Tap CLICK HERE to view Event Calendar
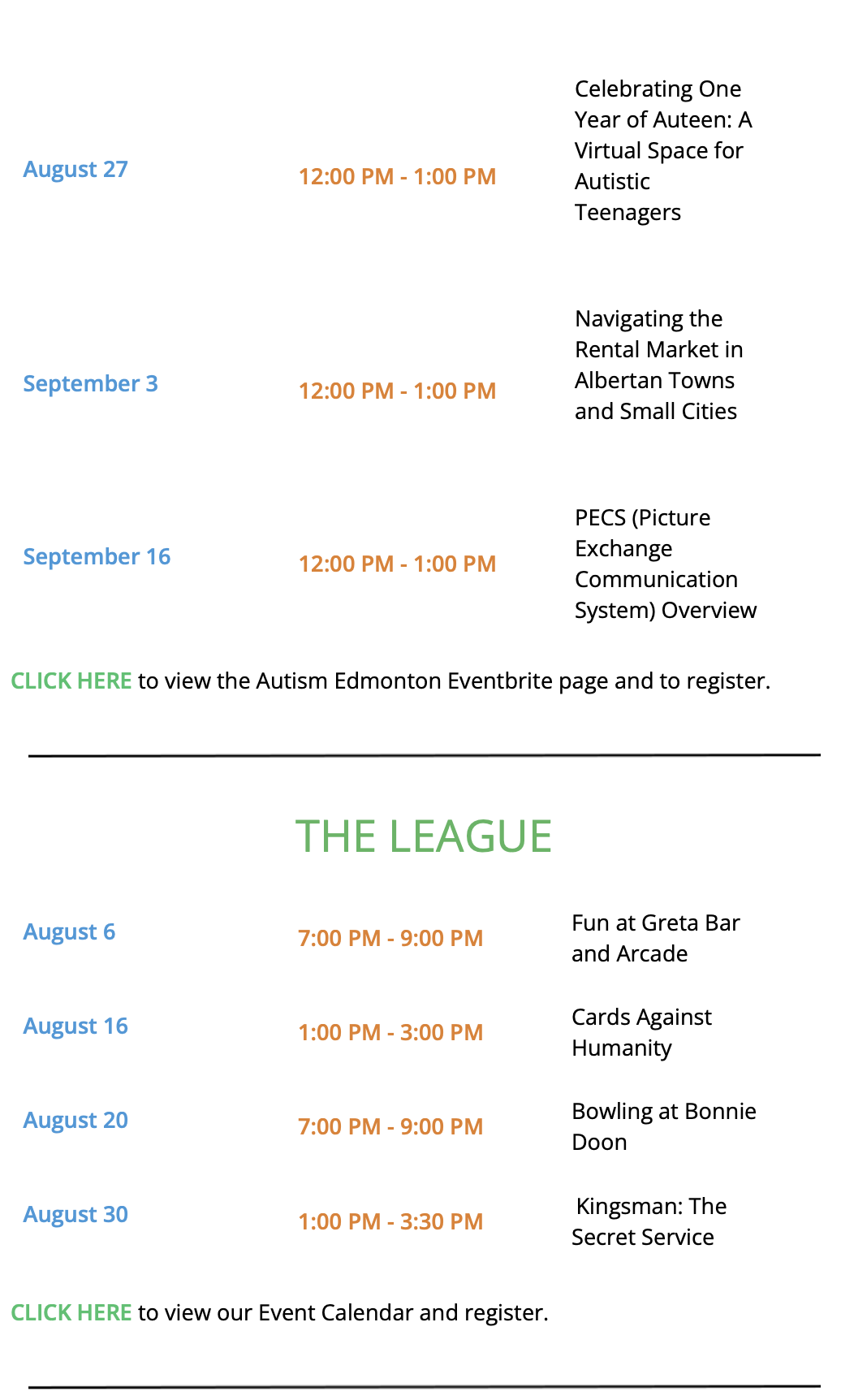 [x=71, y=1312]
